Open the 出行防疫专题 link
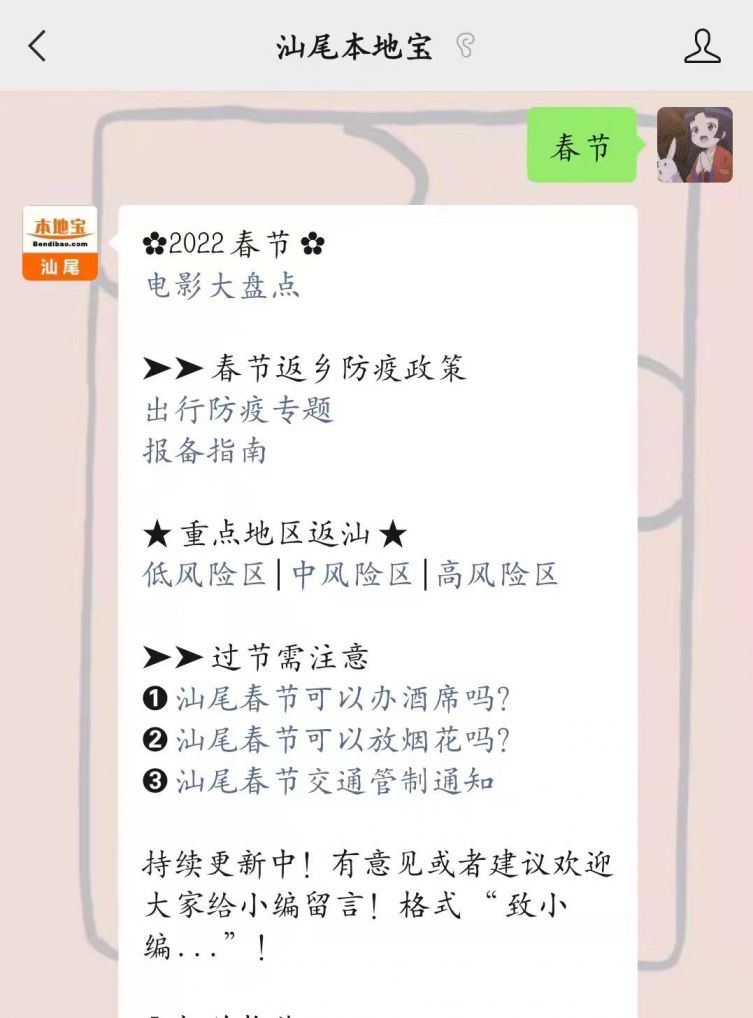 click(x=238, y=409)
